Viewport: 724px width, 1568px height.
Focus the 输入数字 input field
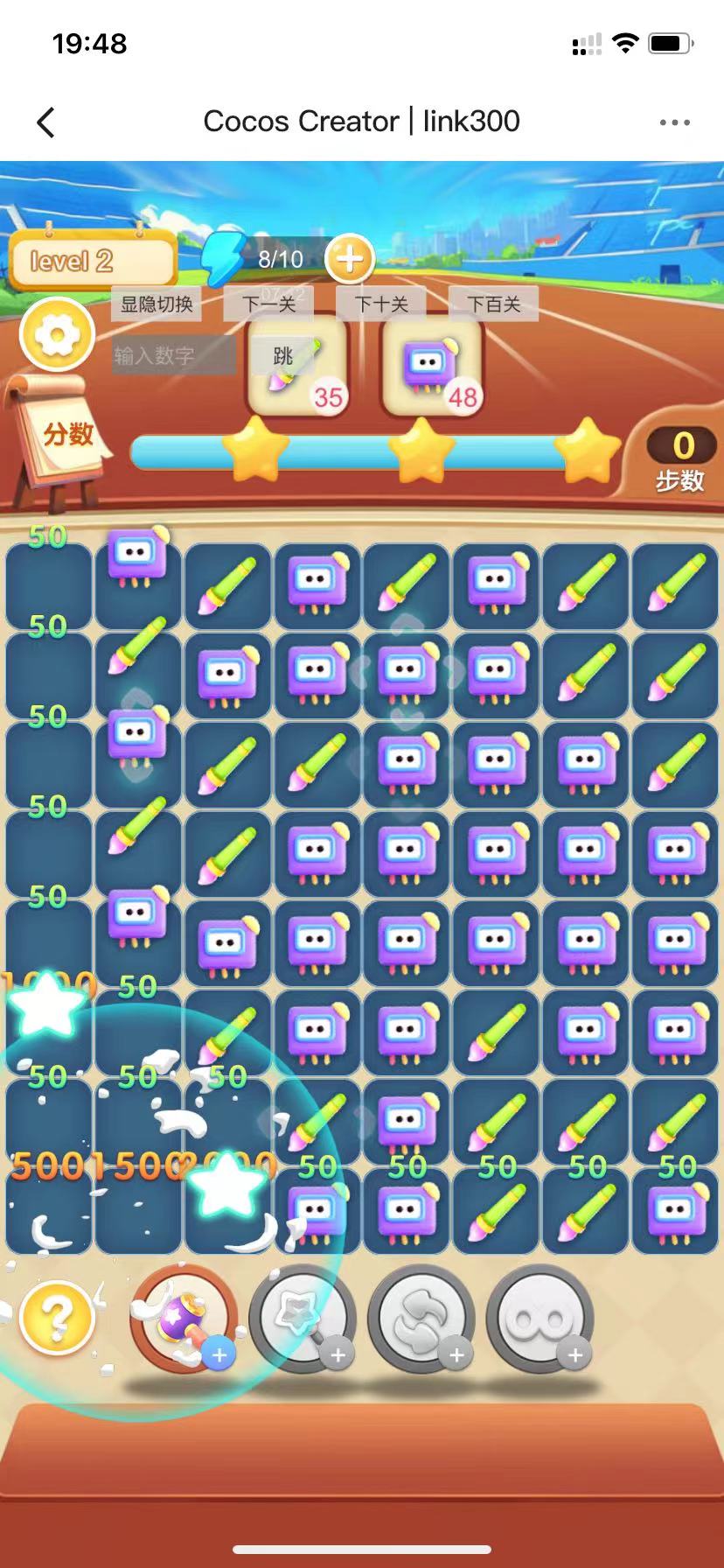point(172,355)
